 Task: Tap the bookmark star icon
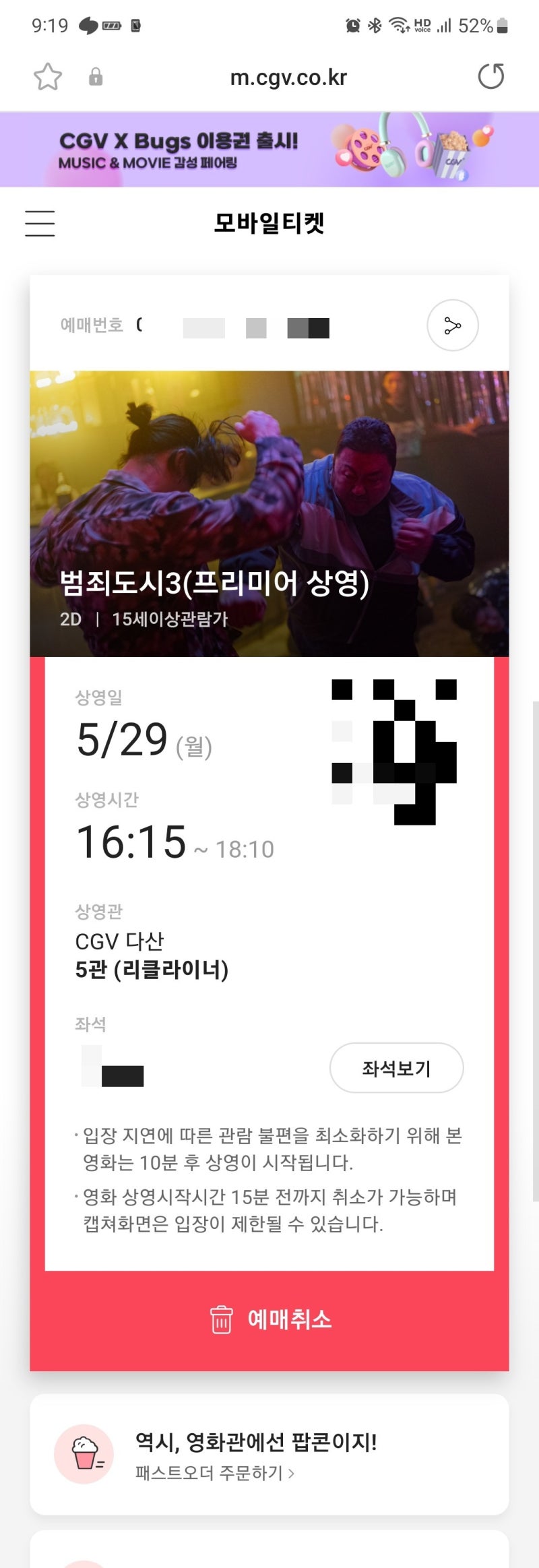[48, 77]
